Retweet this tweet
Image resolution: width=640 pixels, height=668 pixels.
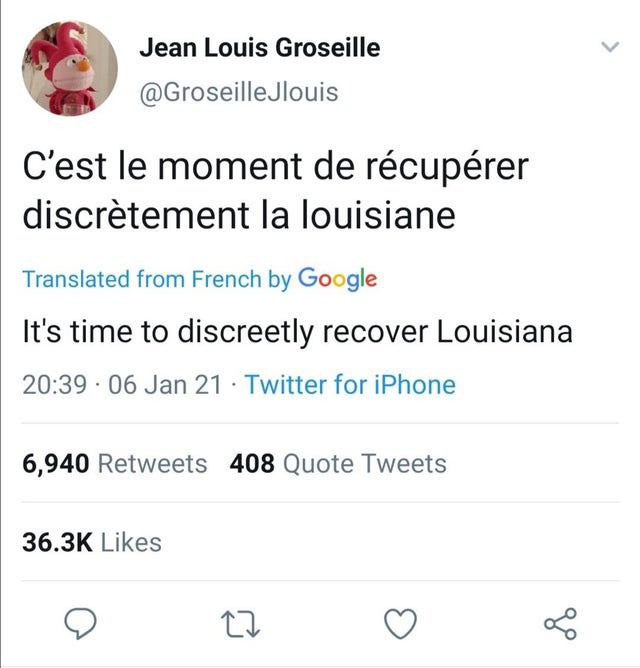click(240, 626)
